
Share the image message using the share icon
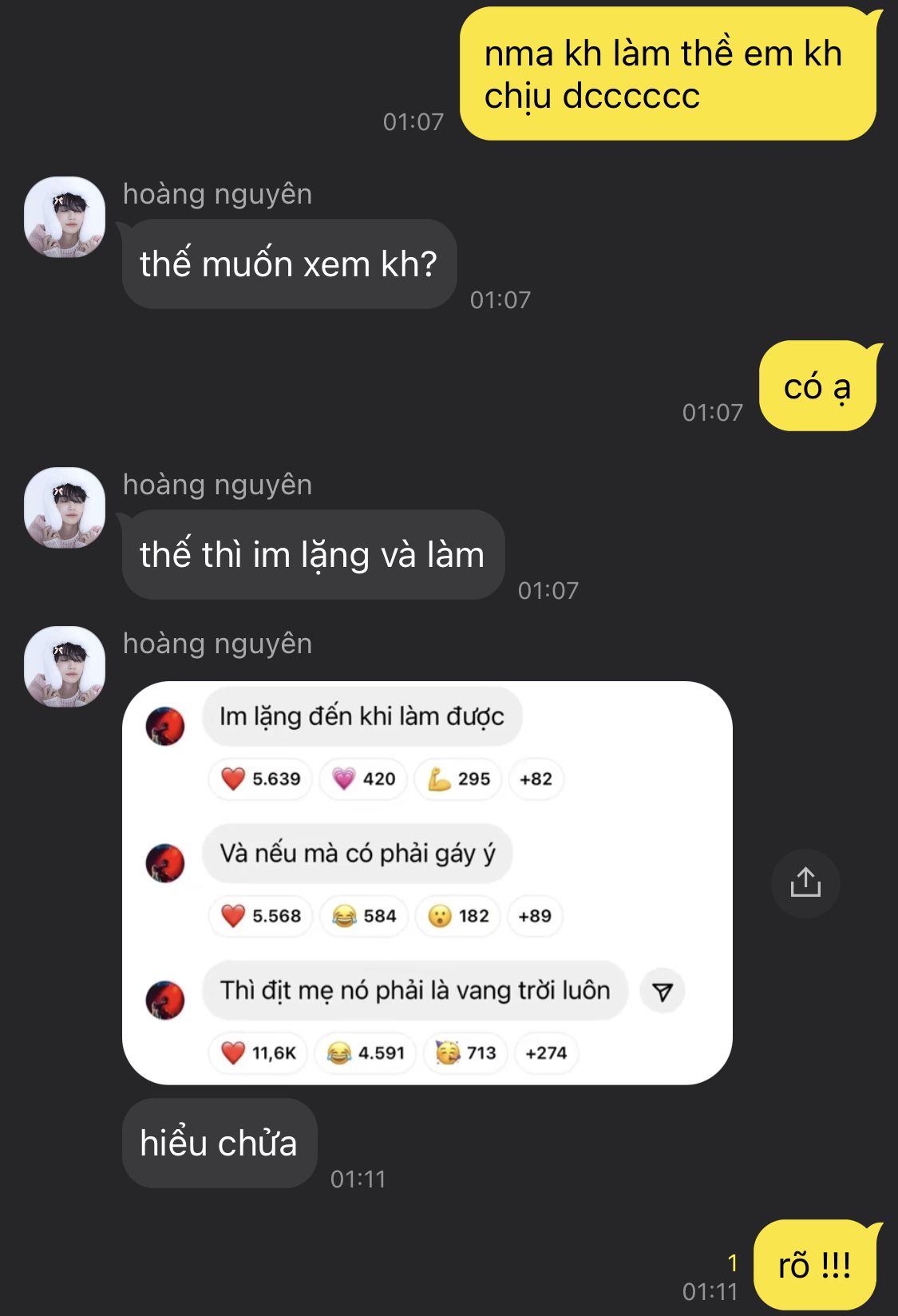(805, 882)
